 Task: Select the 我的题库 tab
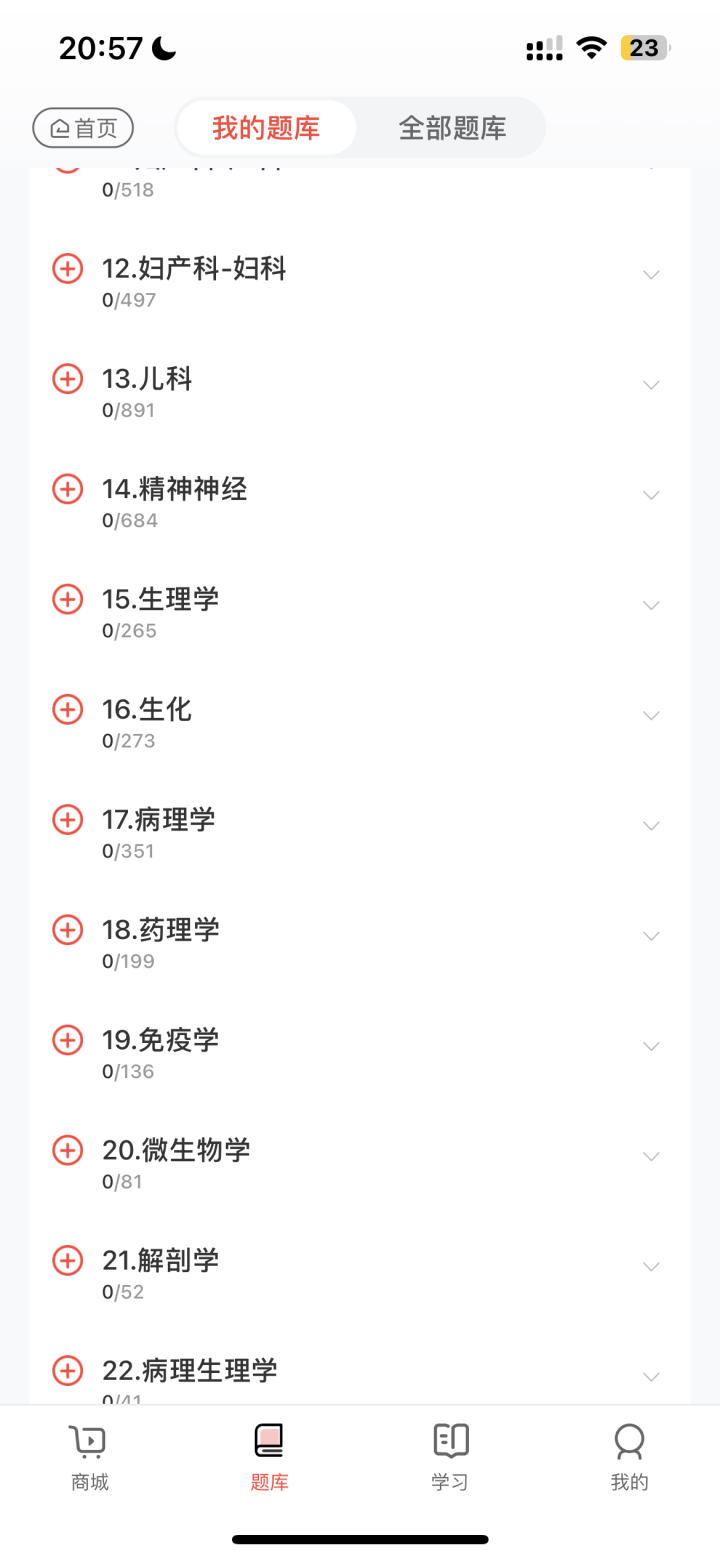266,128
